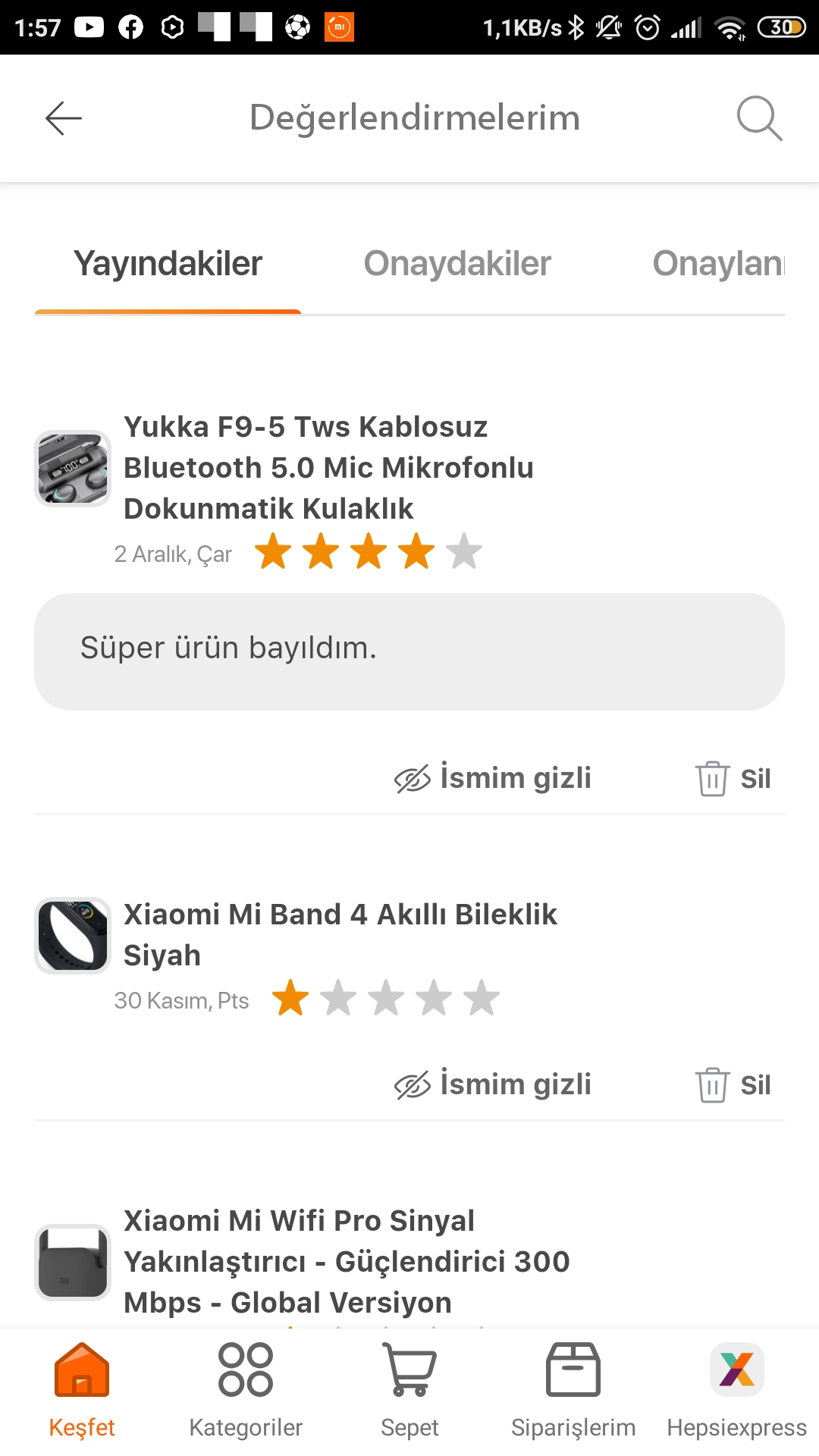This screenshot has height=1456, width=819.
Task: Open Yukka F9-5 Tws Kulaklık product
Action: (328, 467)
